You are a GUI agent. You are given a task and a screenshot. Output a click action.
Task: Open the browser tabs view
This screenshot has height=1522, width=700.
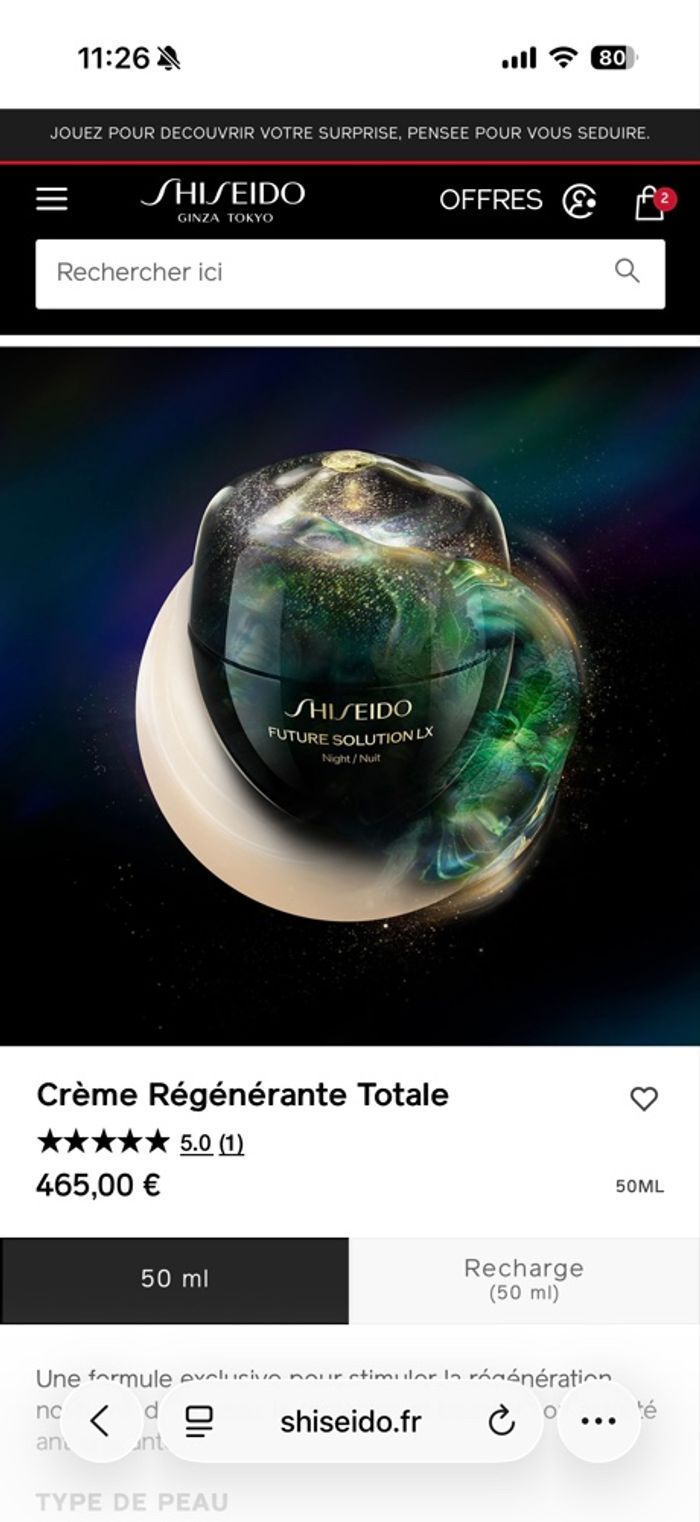point(200,1421)
